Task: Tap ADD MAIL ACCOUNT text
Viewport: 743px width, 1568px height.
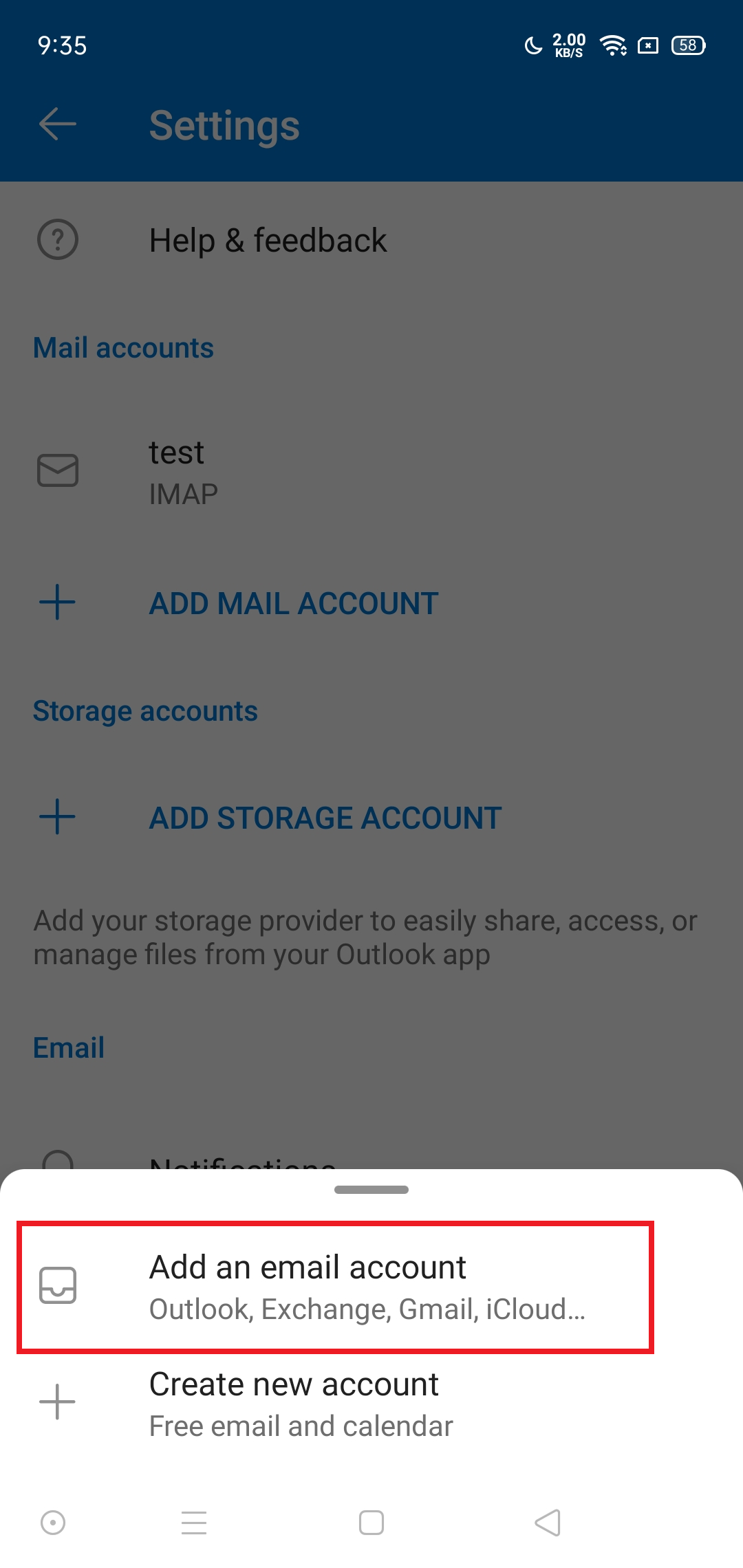Action: tap(292, 602)
